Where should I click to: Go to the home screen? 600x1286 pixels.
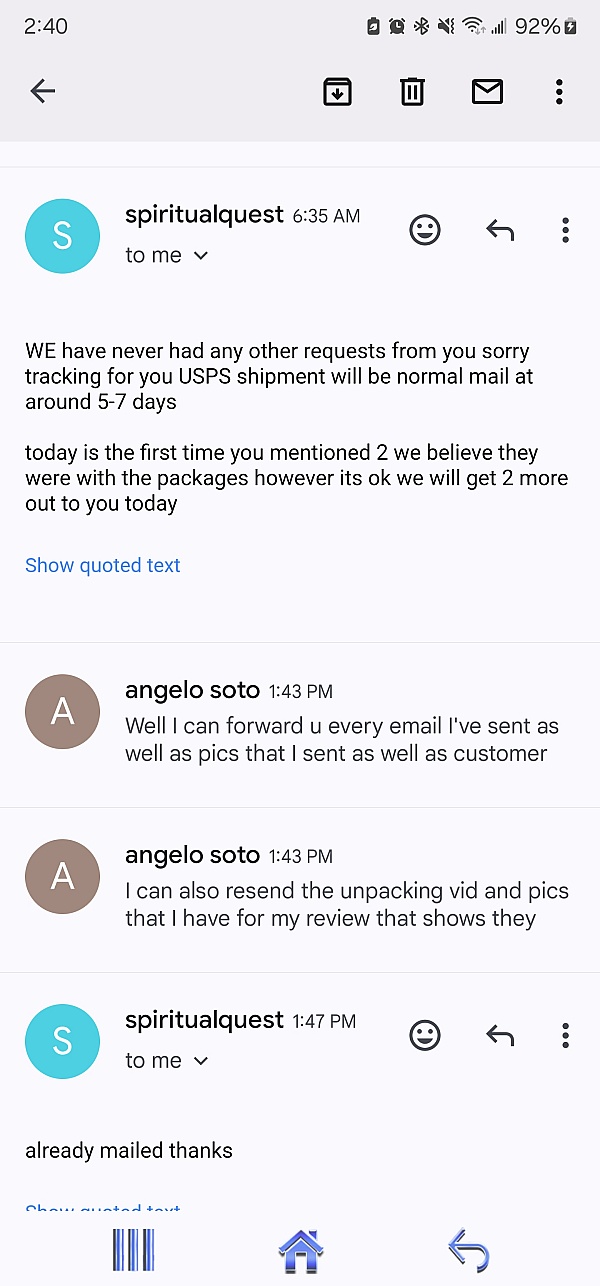pyautogui.click(x=301, y=1250)
